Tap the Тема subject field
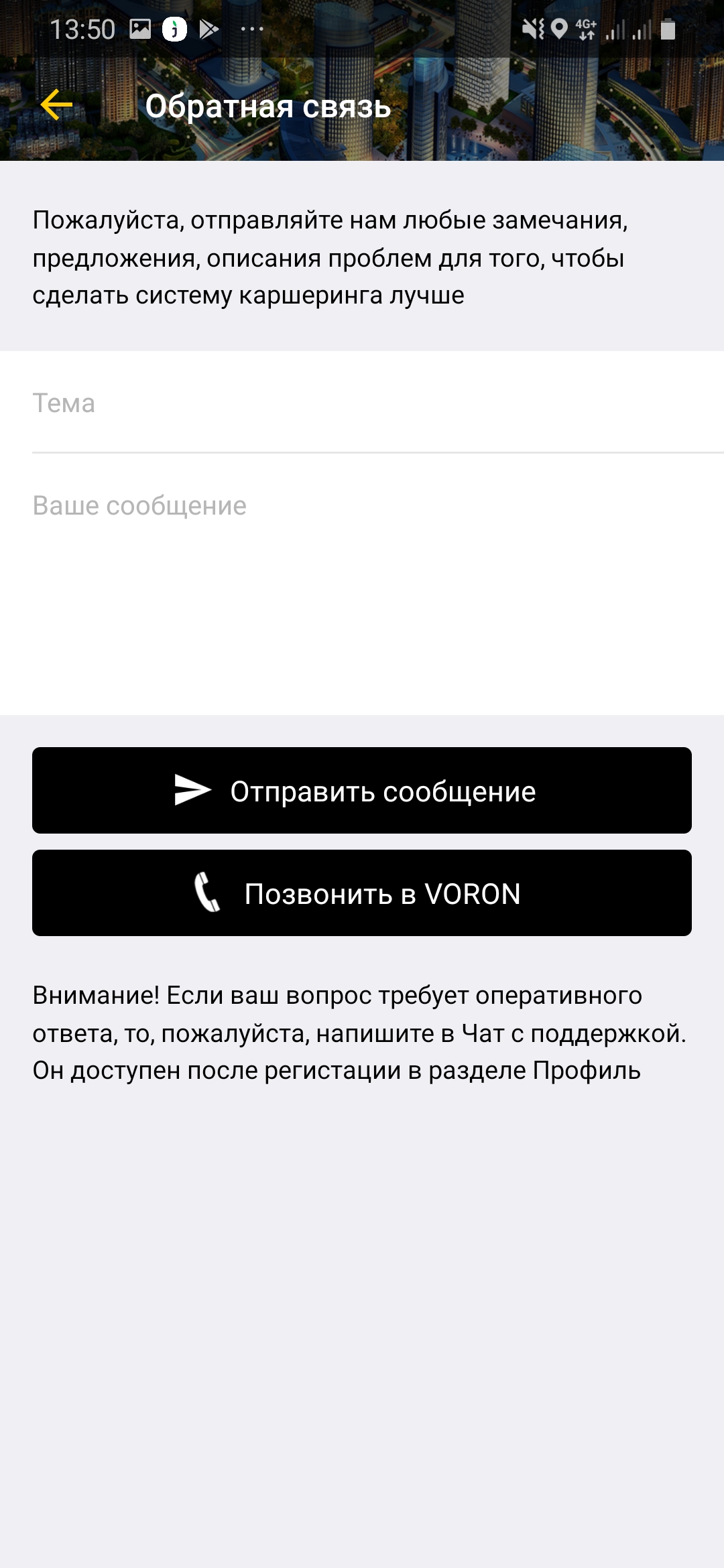The width and height of the screenshot is (724, 1568). coord(378,403)
